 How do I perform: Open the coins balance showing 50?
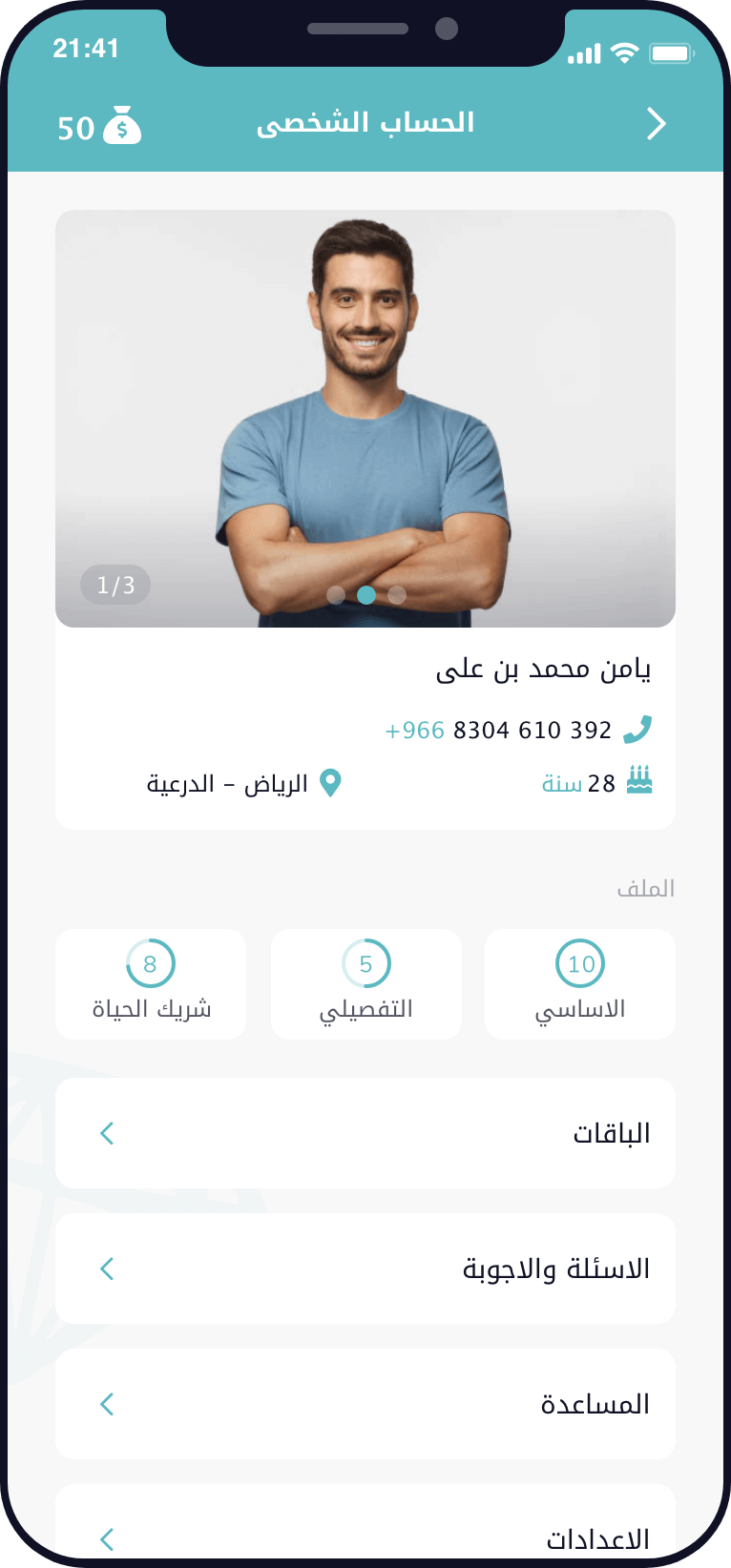(99, 126)
